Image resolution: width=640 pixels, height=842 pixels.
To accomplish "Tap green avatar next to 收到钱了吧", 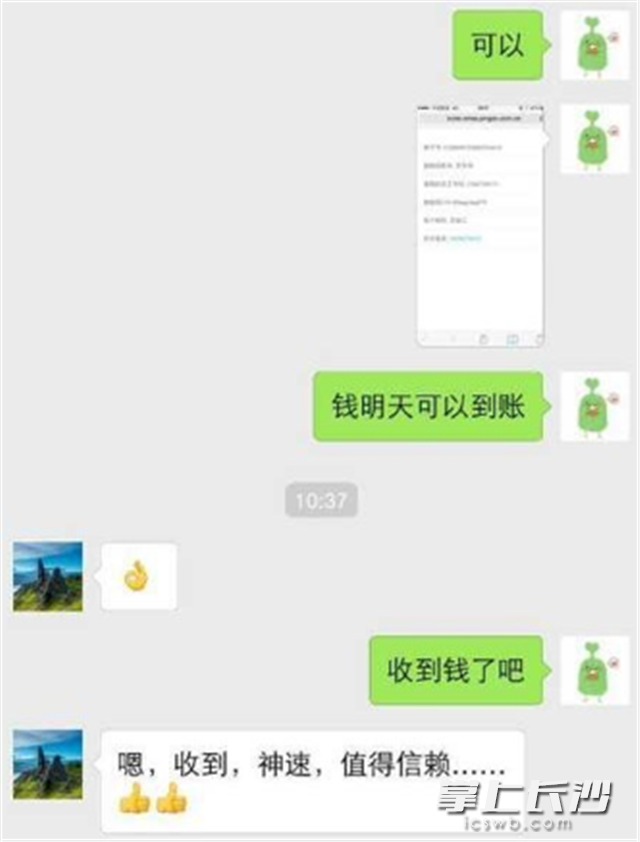I will [x=594, y=669].
